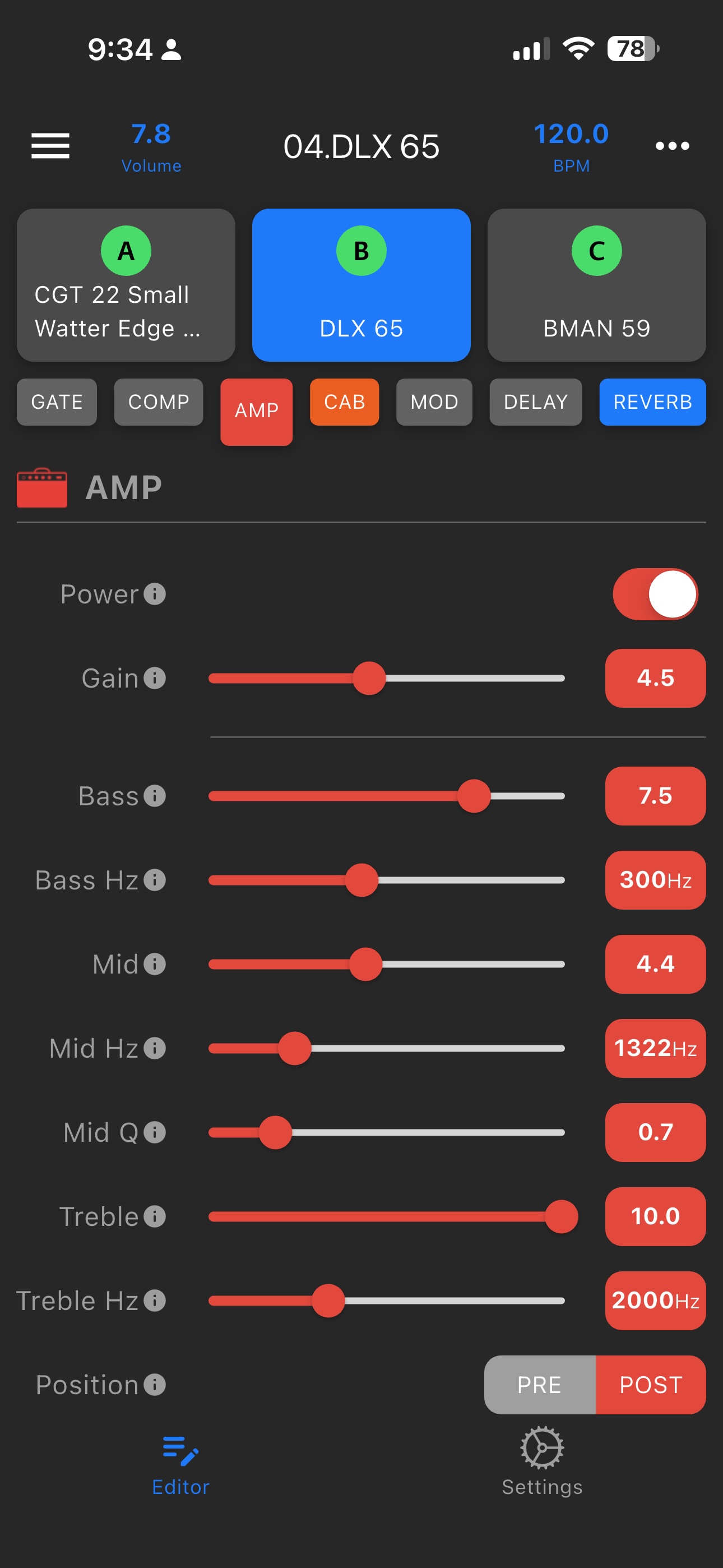The height and width of the screenshot is (1568, 723).
Task: Open the REVERB block
Action: 652,402
